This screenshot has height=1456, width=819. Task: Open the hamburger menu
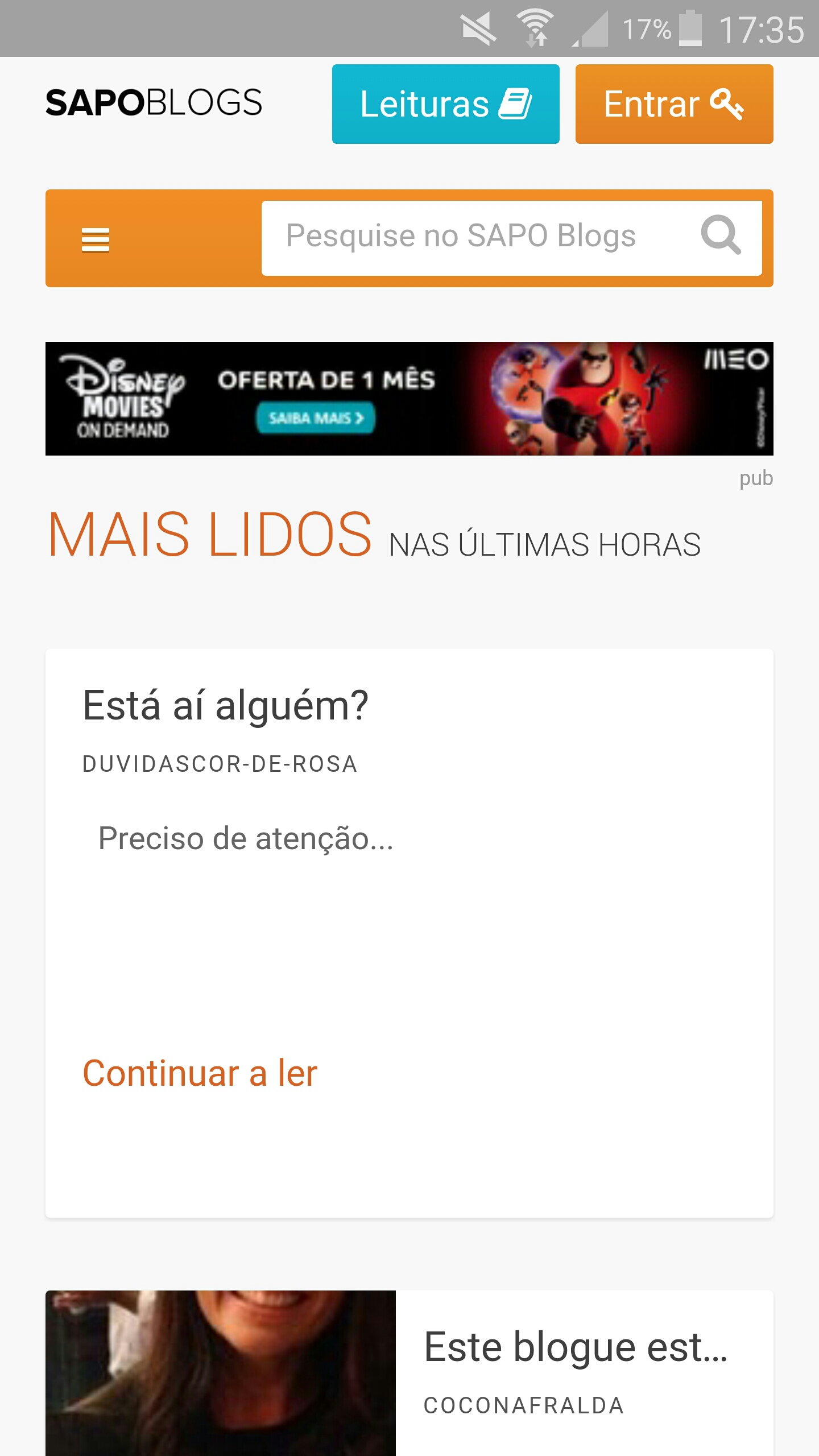(96, 239)
